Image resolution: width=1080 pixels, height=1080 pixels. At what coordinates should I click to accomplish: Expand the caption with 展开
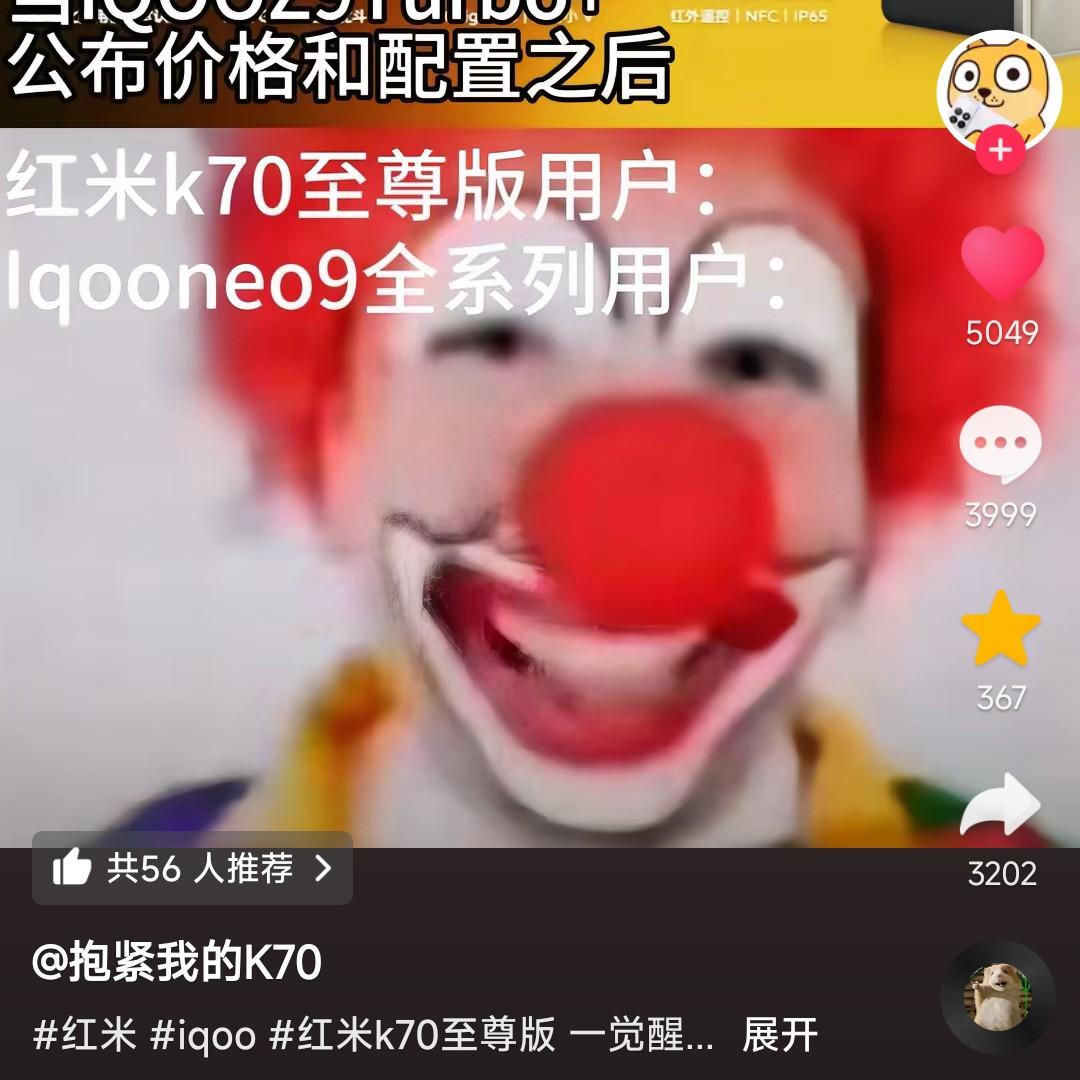(780, 1034)
